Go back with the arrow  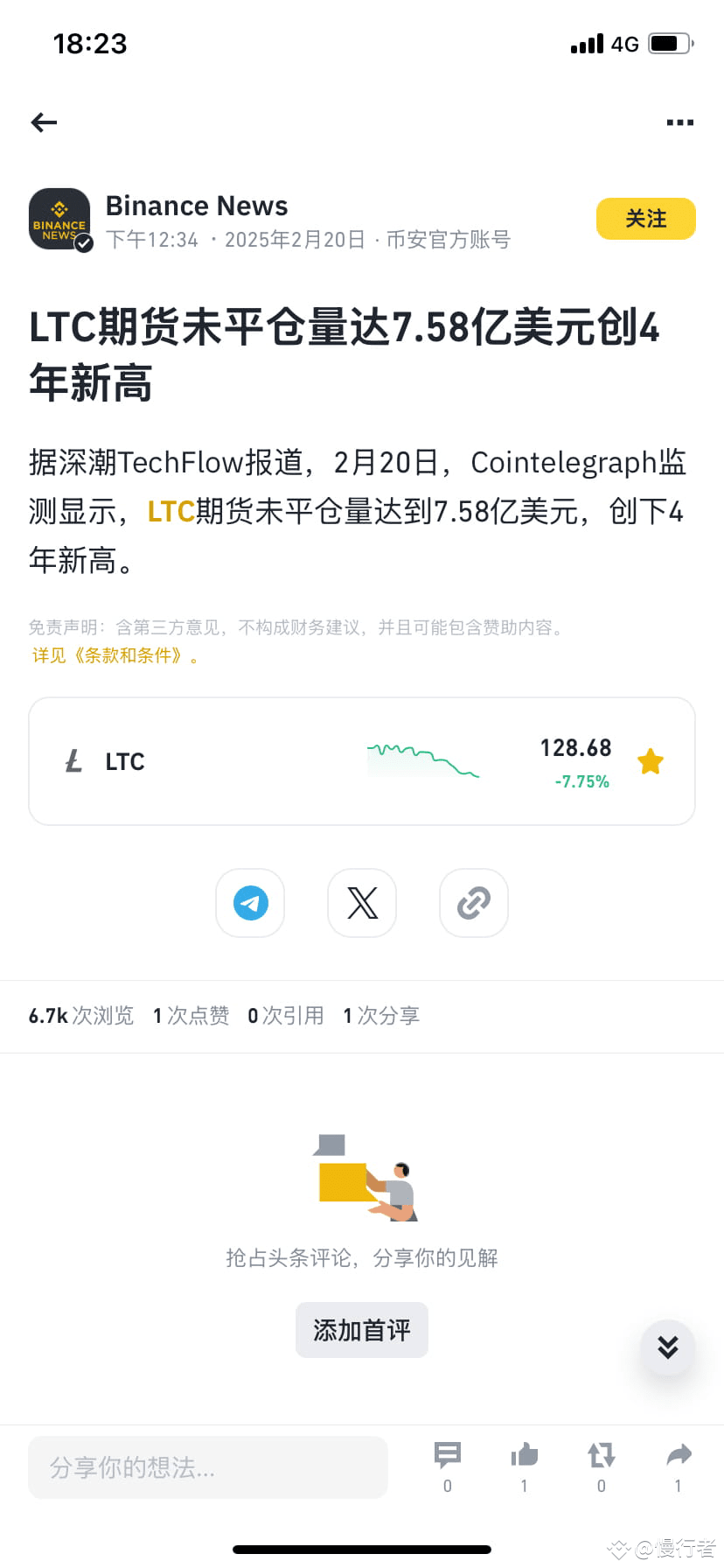click(x=44, y=122)
